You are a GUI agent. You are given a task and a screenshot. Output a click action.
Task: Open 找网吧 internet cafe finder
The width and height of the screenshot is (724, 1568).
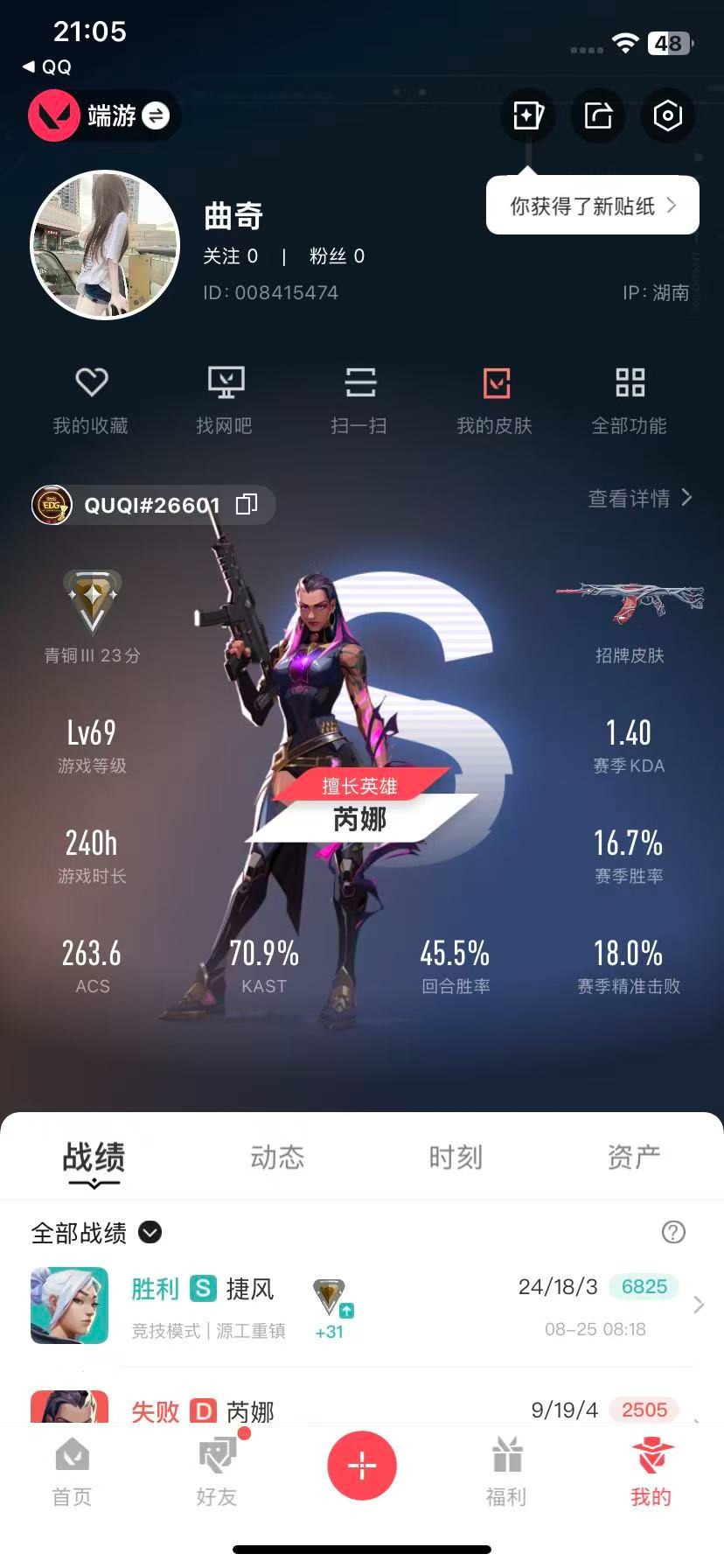click(225, 400)
